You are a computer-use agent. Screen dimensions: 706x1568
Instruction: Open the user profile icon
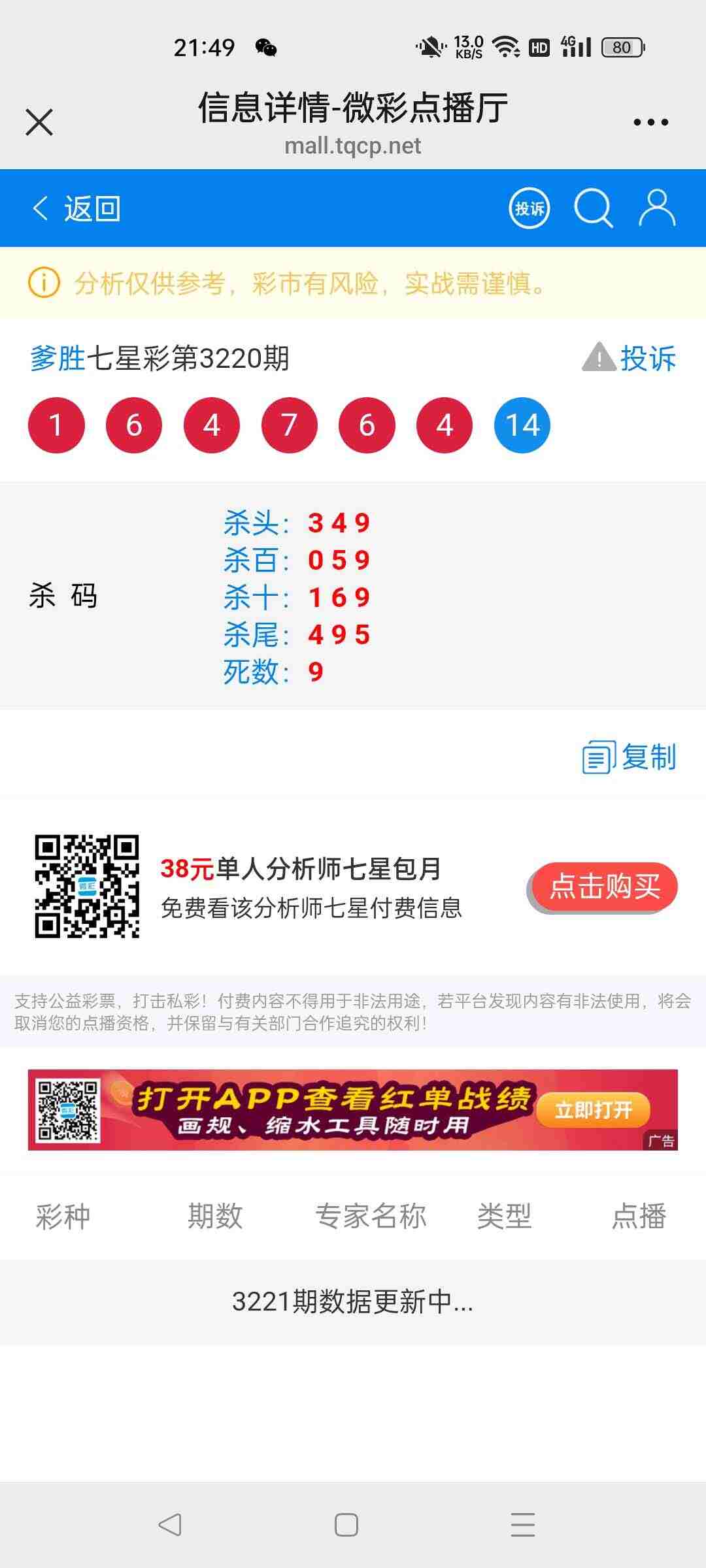click(657, 209)
